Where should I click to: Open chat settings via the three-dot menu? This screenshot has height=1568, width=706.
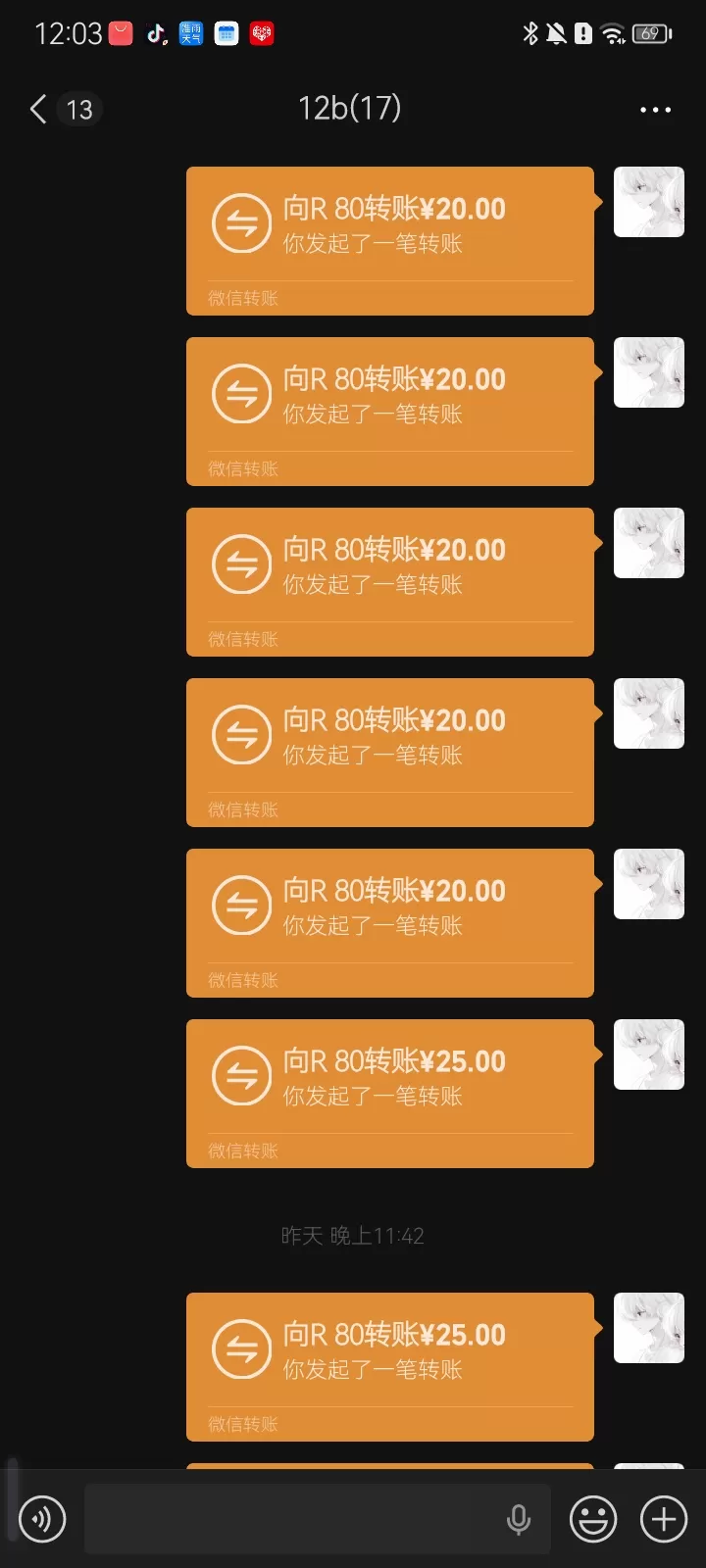coord(654,109)
